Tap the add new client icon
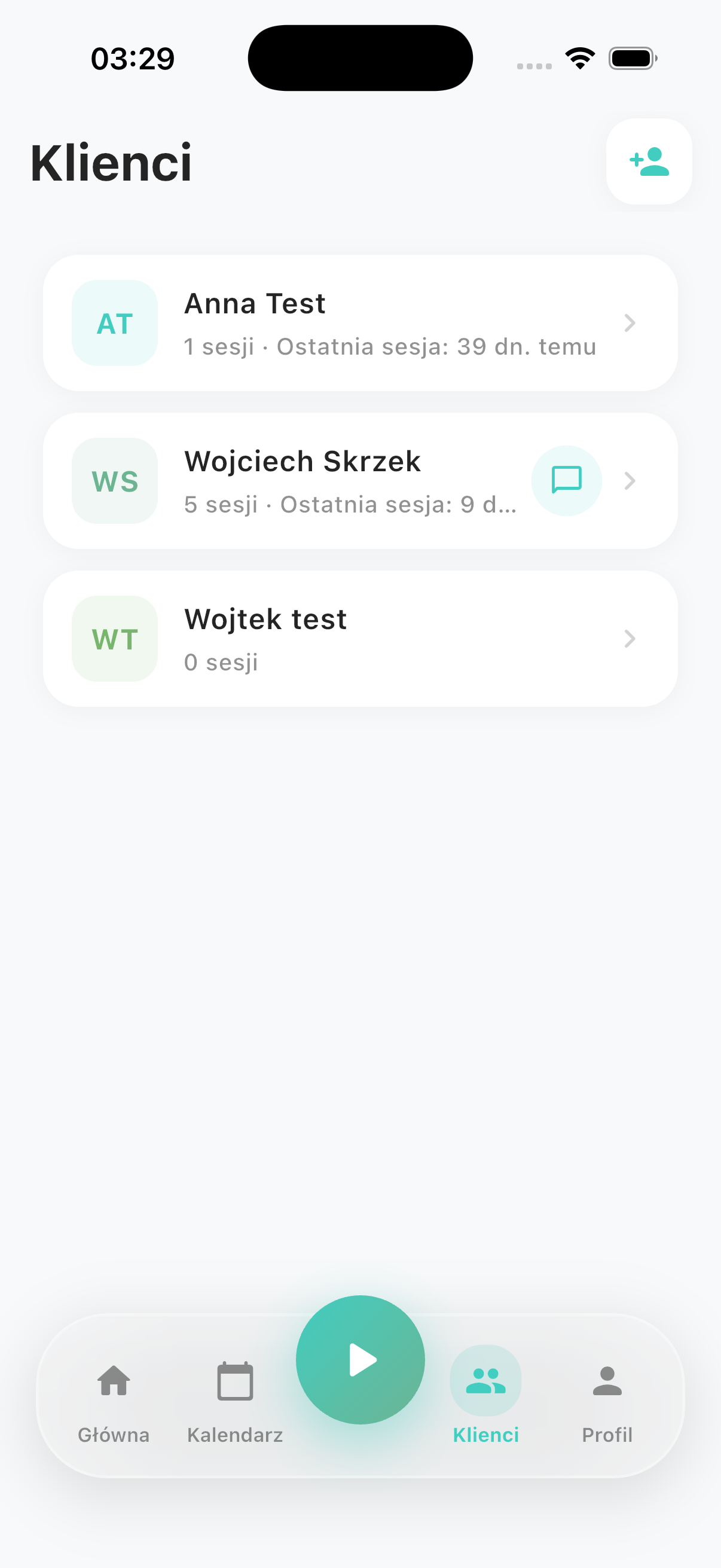The image size is (721, 1568). (x=649, y=162)
